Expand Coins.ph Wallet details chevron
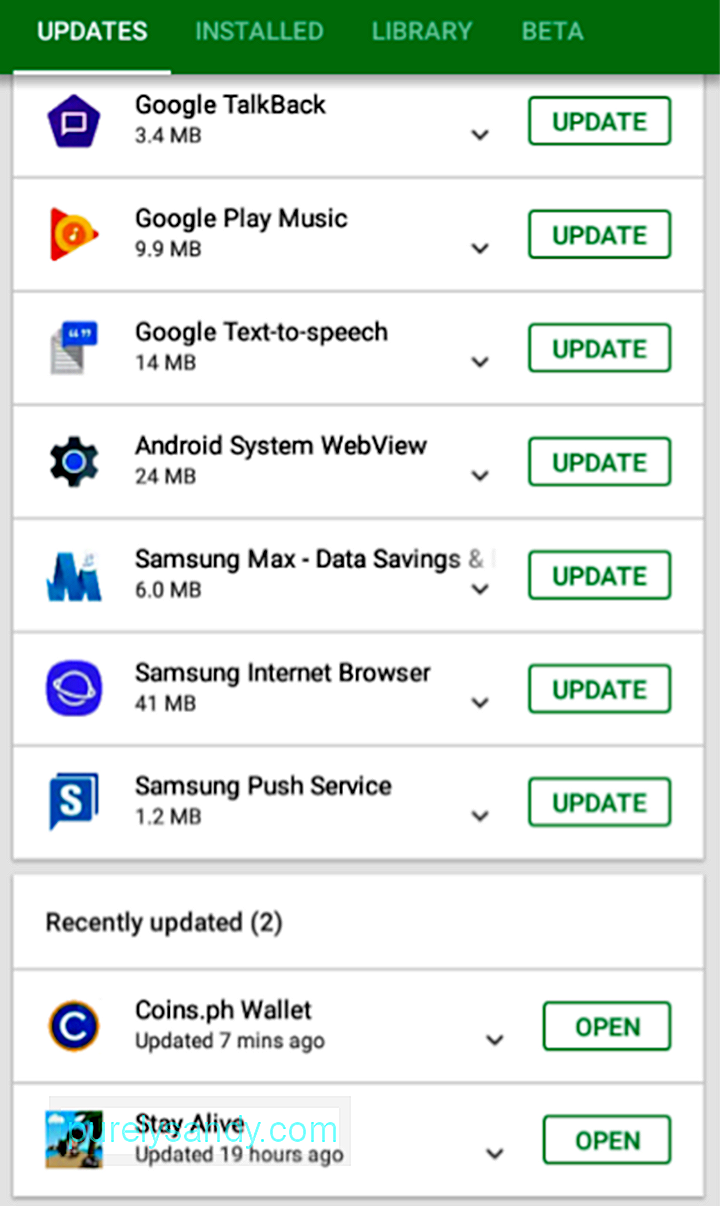Viewport: 720px width, 1206px height. tap(494, 1041)
